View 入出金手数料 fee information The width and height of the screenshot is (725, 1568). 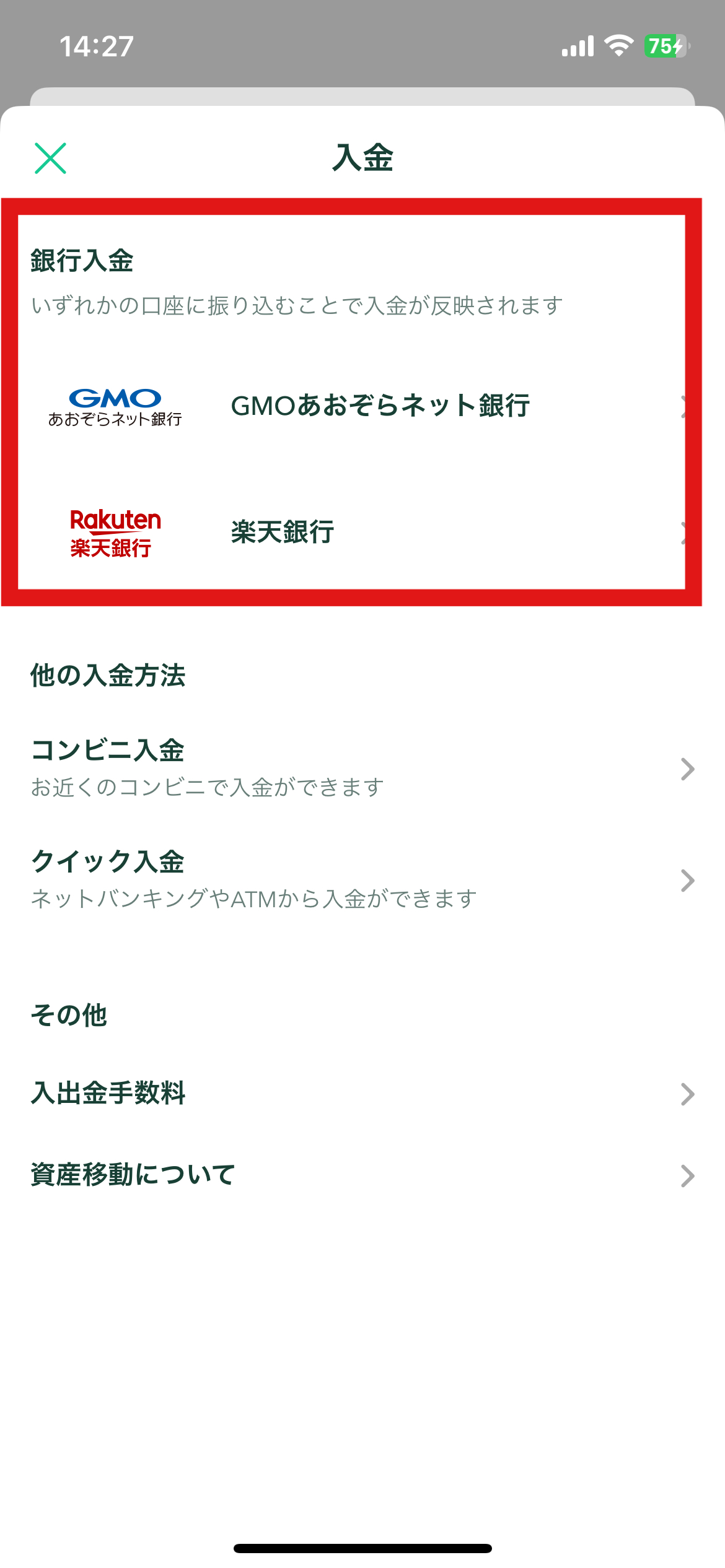point(362,1094)
